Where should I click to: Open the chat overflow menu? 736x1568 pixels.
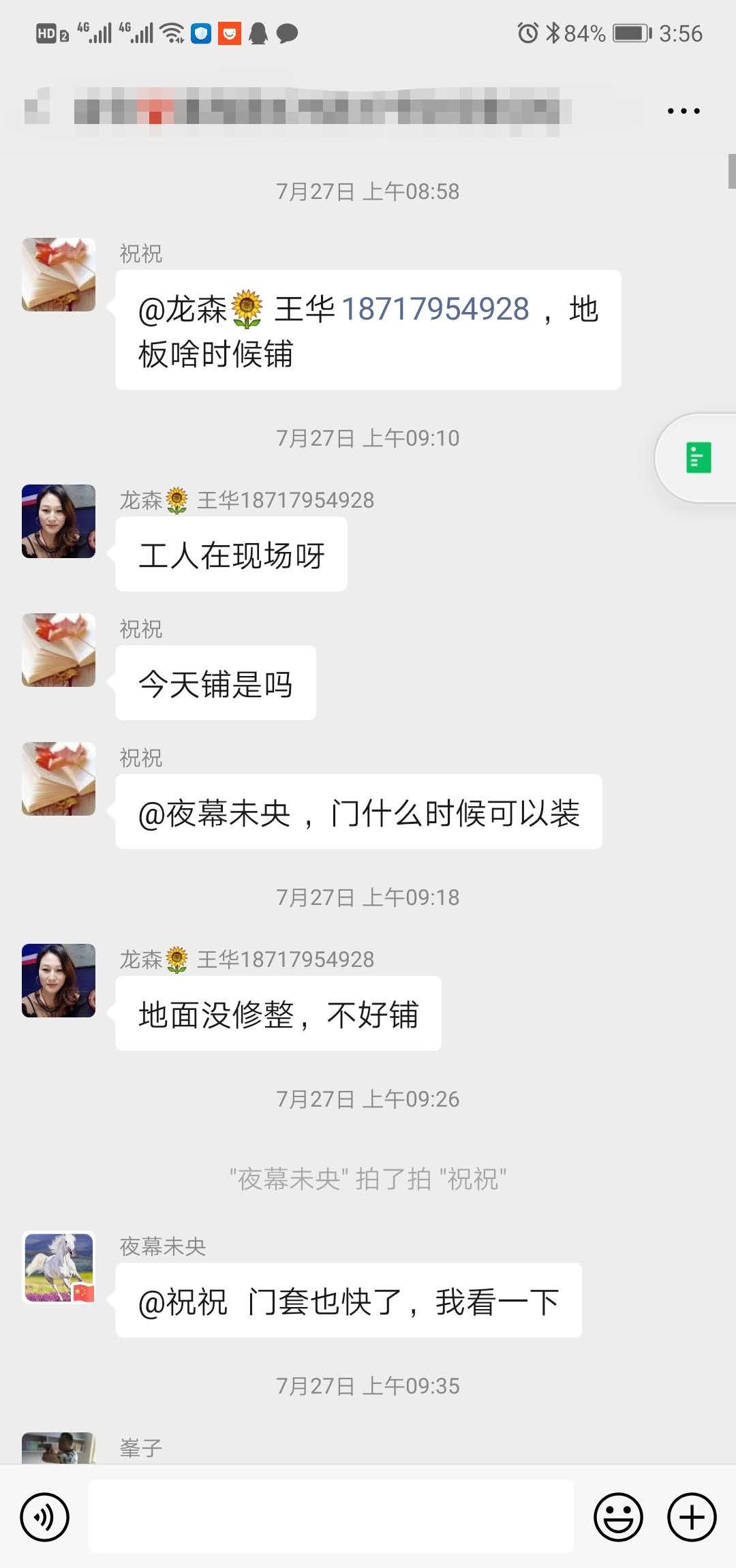[684, 111]
